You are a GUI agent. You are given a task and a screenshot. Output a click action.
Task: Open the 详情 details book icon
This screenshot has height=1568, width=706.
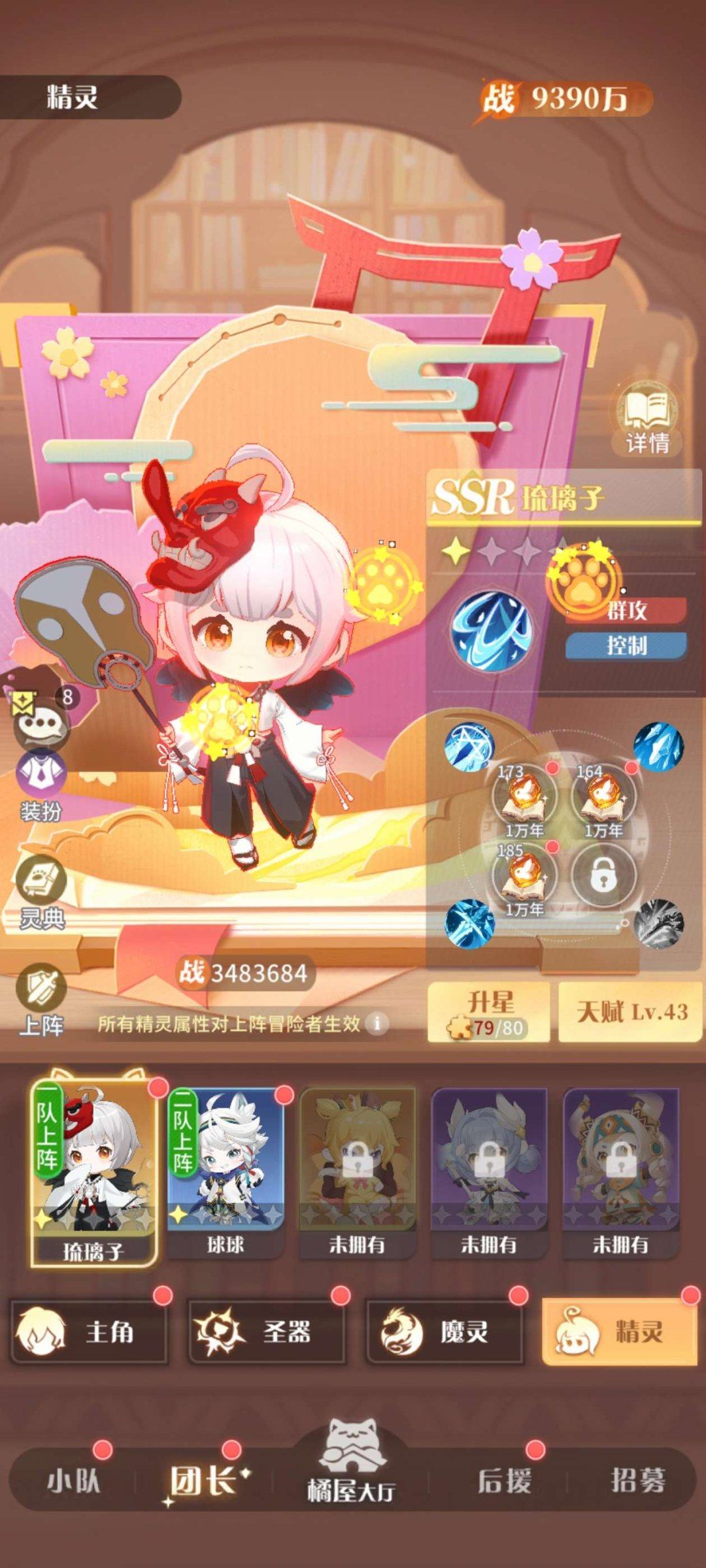[x=647, y=418]
